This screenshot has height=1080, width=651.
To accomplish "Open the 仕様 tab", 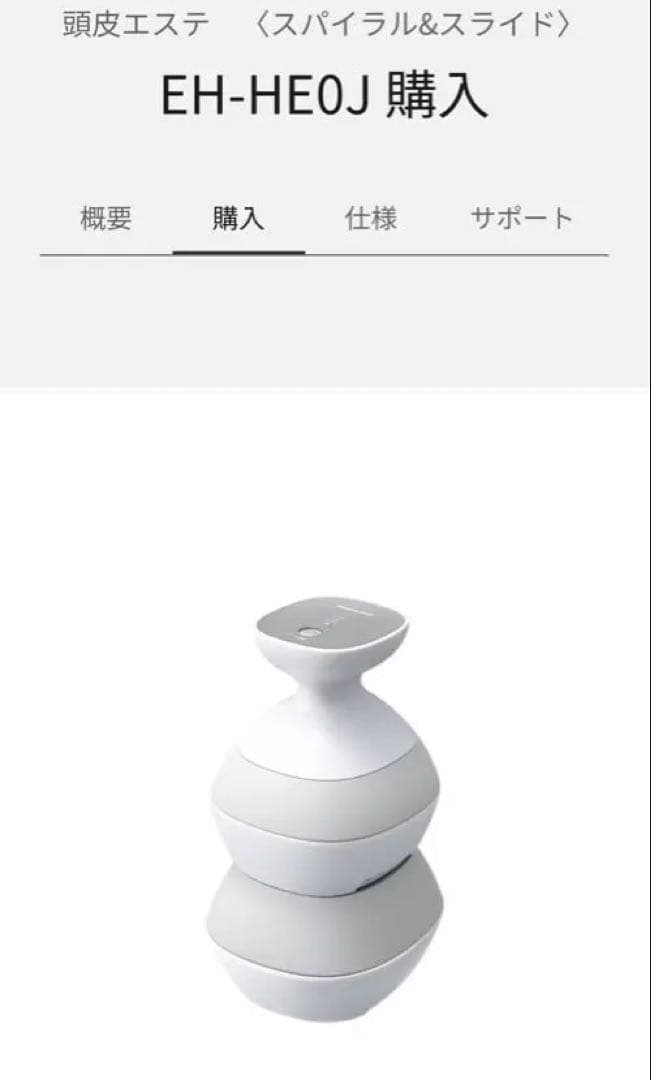I will click(371, 218).
